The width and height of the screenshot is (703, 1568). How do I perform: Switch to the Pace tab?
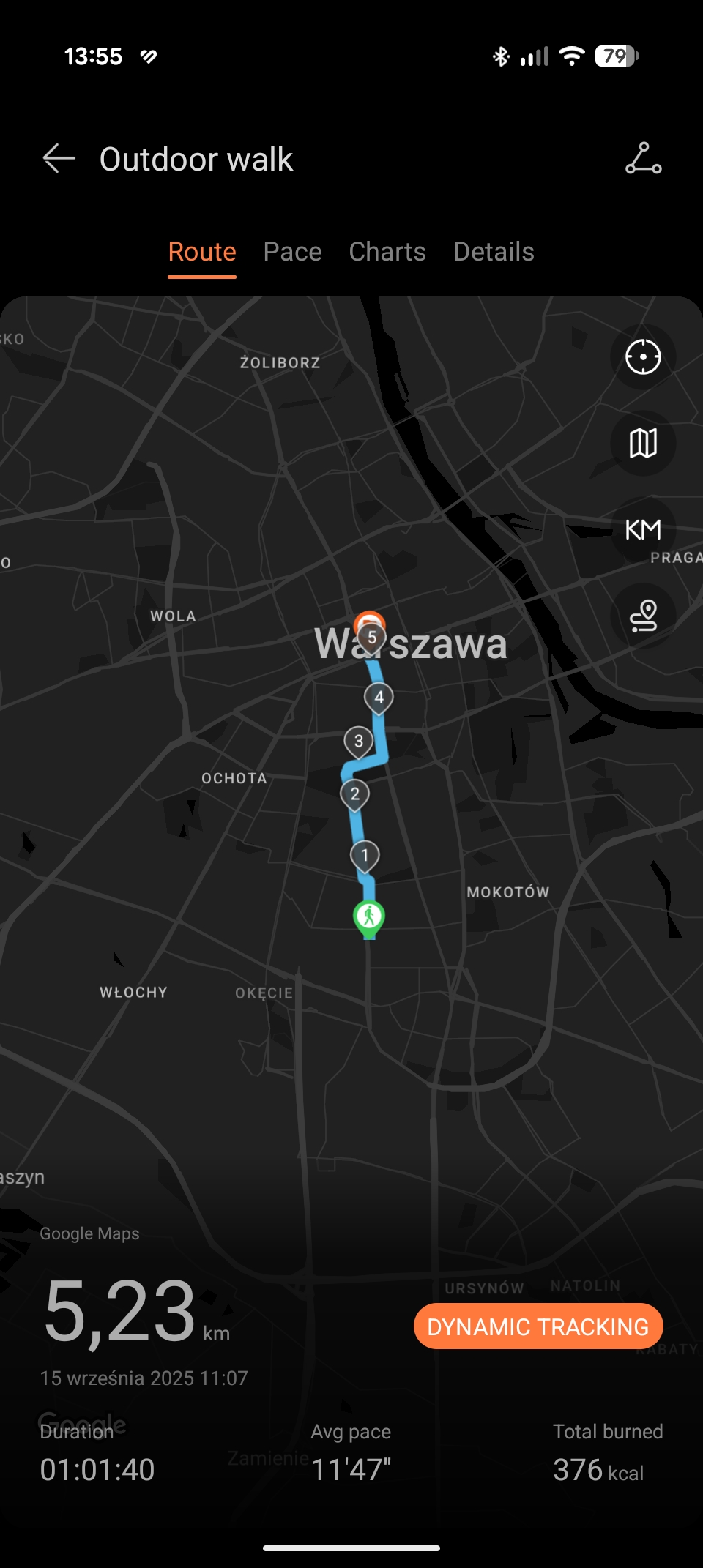pyautogui.click(x=292, y=252)
